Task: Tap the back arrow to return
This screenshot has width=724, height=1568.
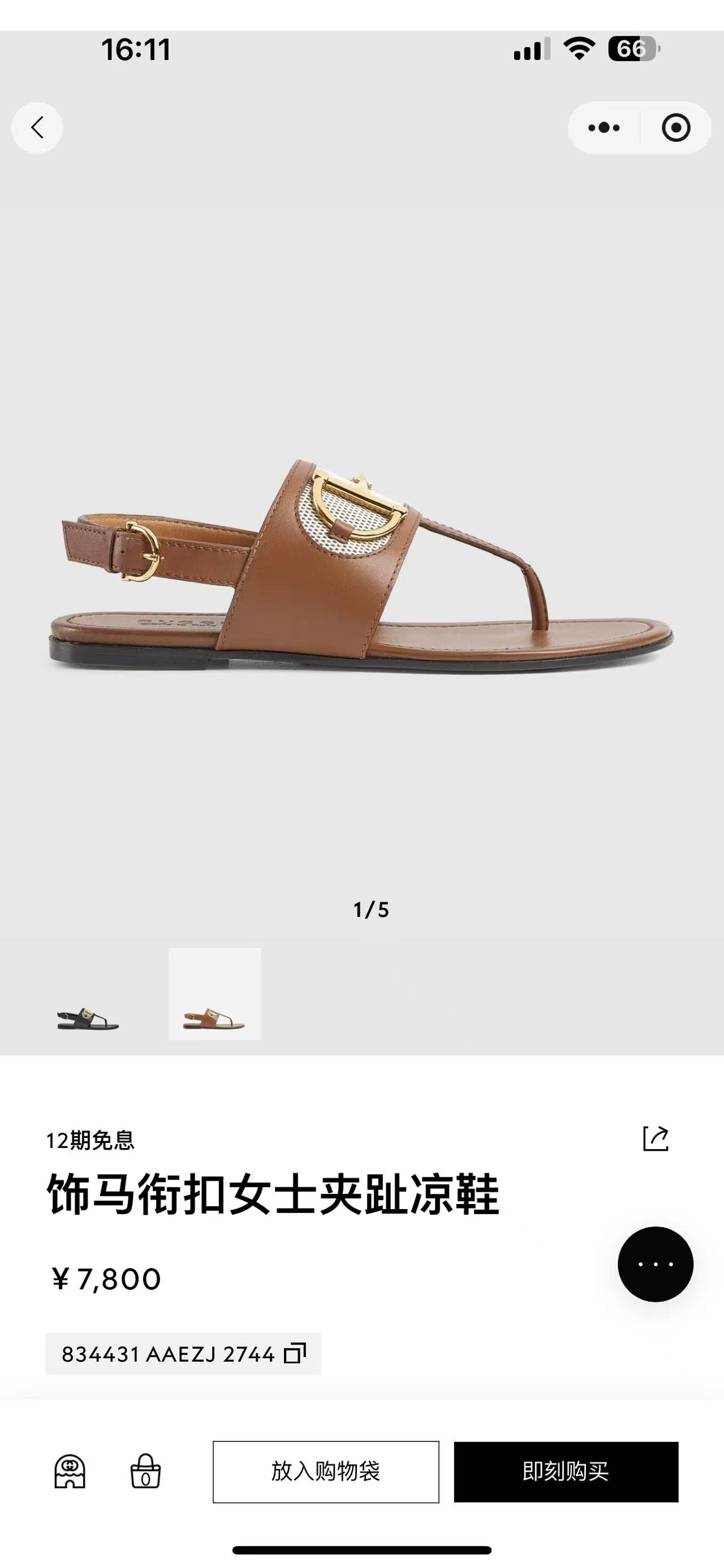Action: 37,128
